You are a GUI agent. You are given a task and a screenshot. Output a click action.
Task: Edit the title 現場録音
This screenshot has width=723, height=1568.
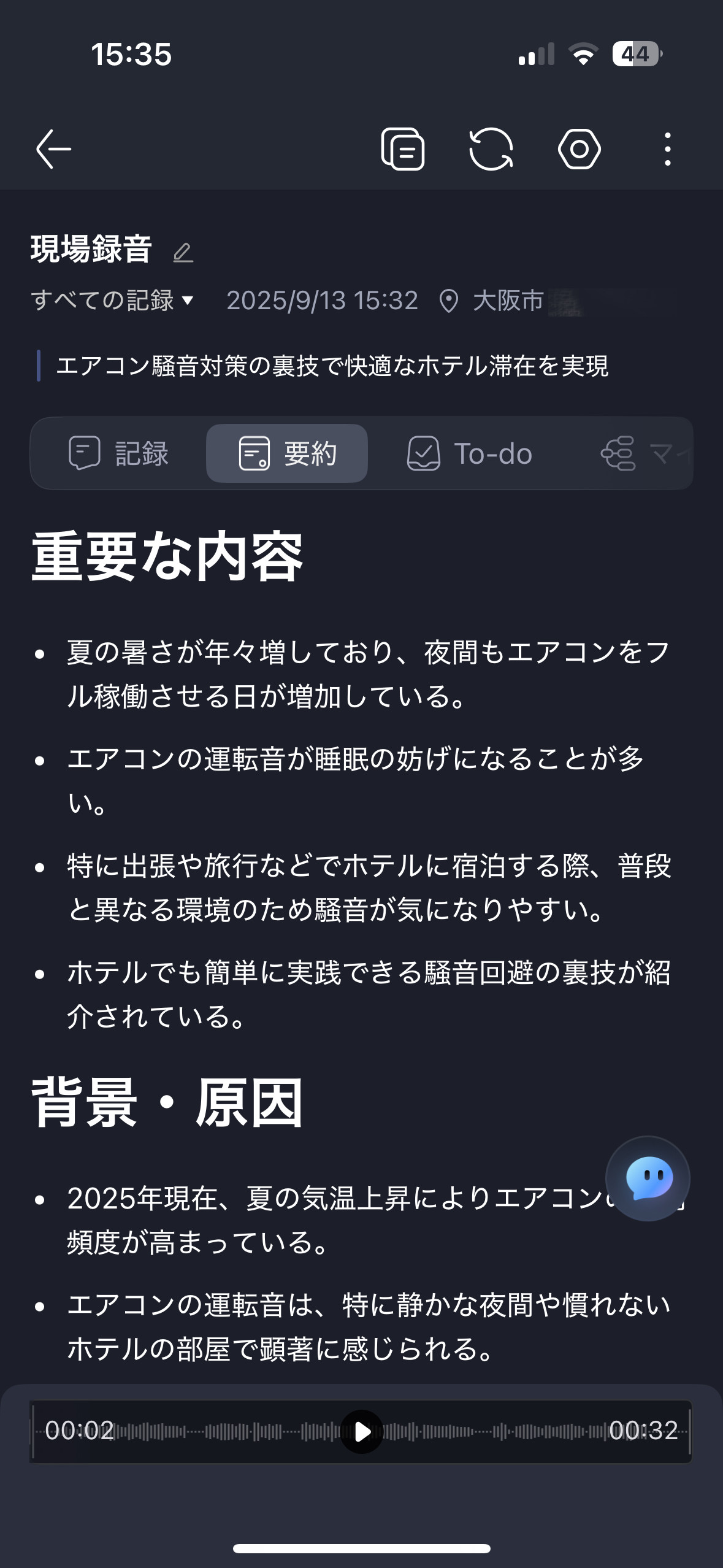183,252
